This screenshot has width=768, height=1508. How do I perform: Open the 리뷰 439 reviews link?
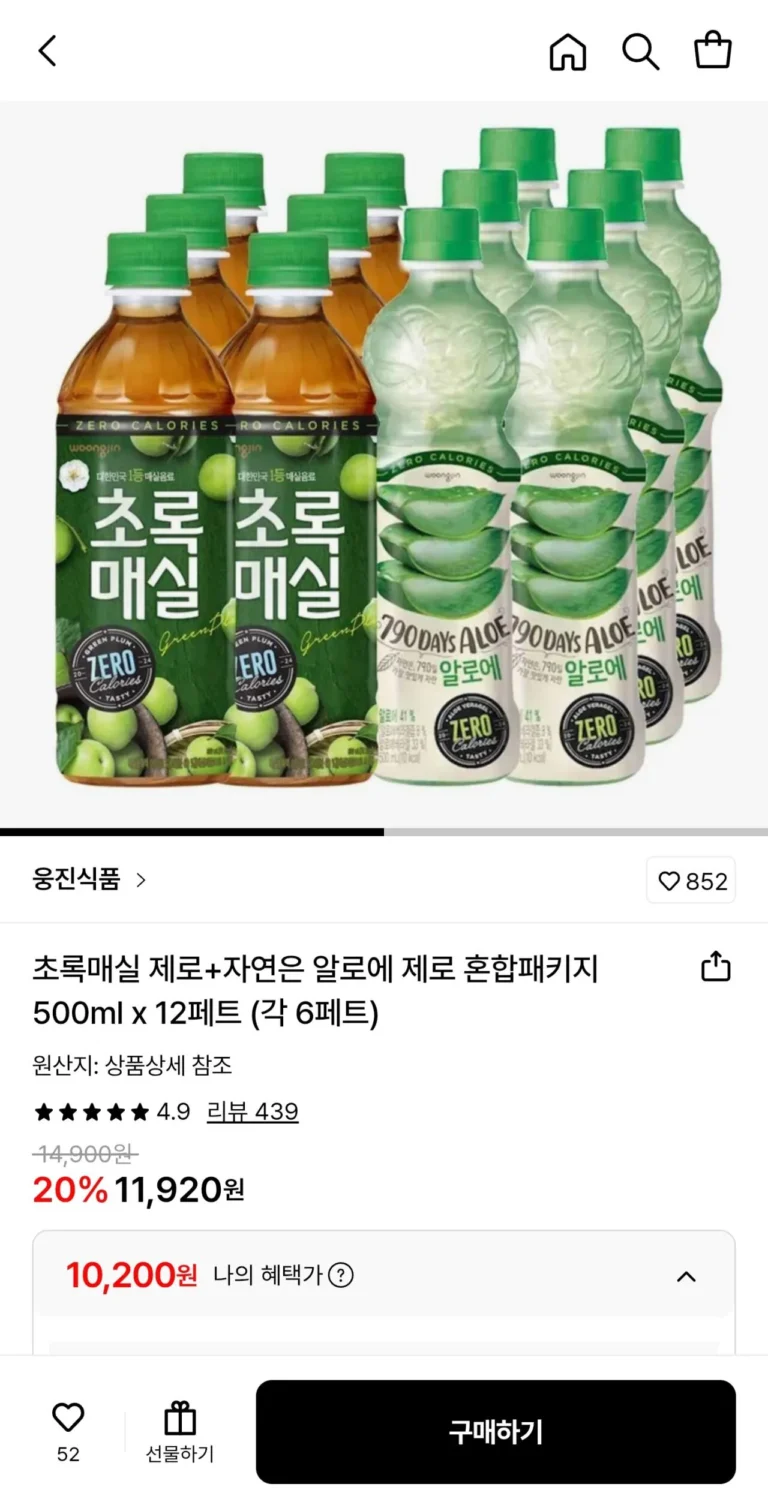252,1112
